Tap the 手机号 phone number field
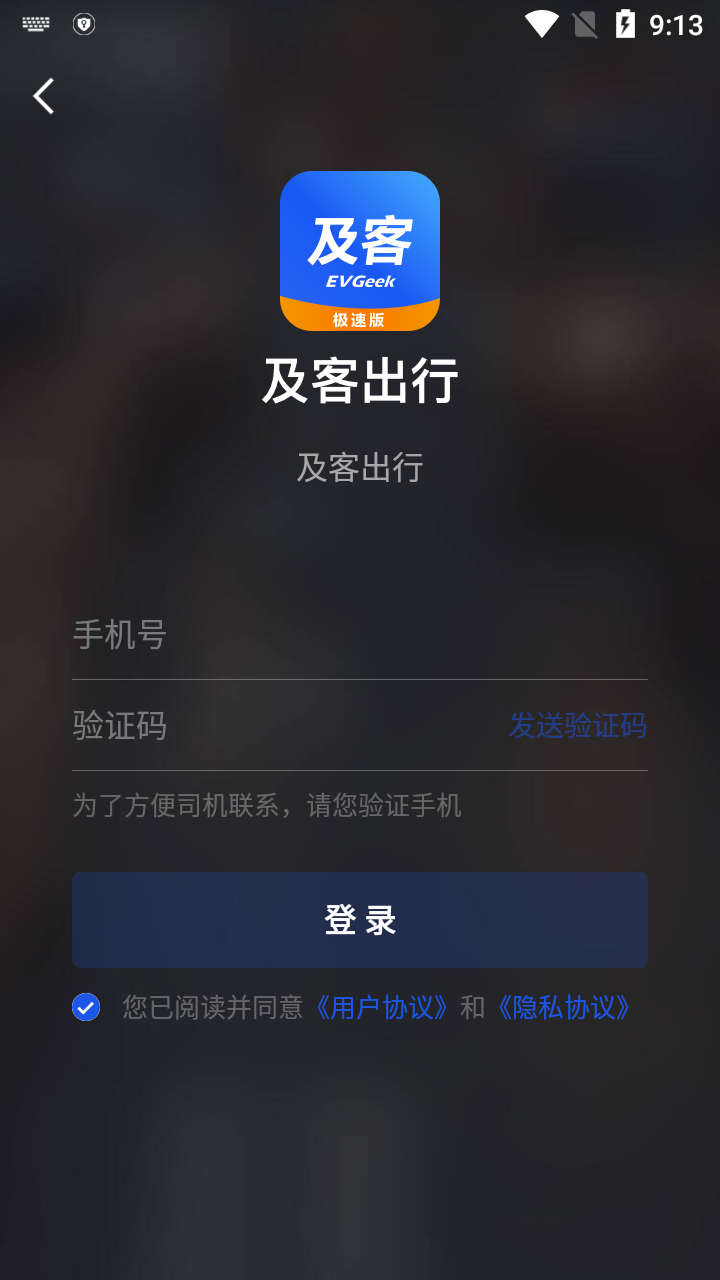This screenshot has width=720, height=1280. (300, 635)
